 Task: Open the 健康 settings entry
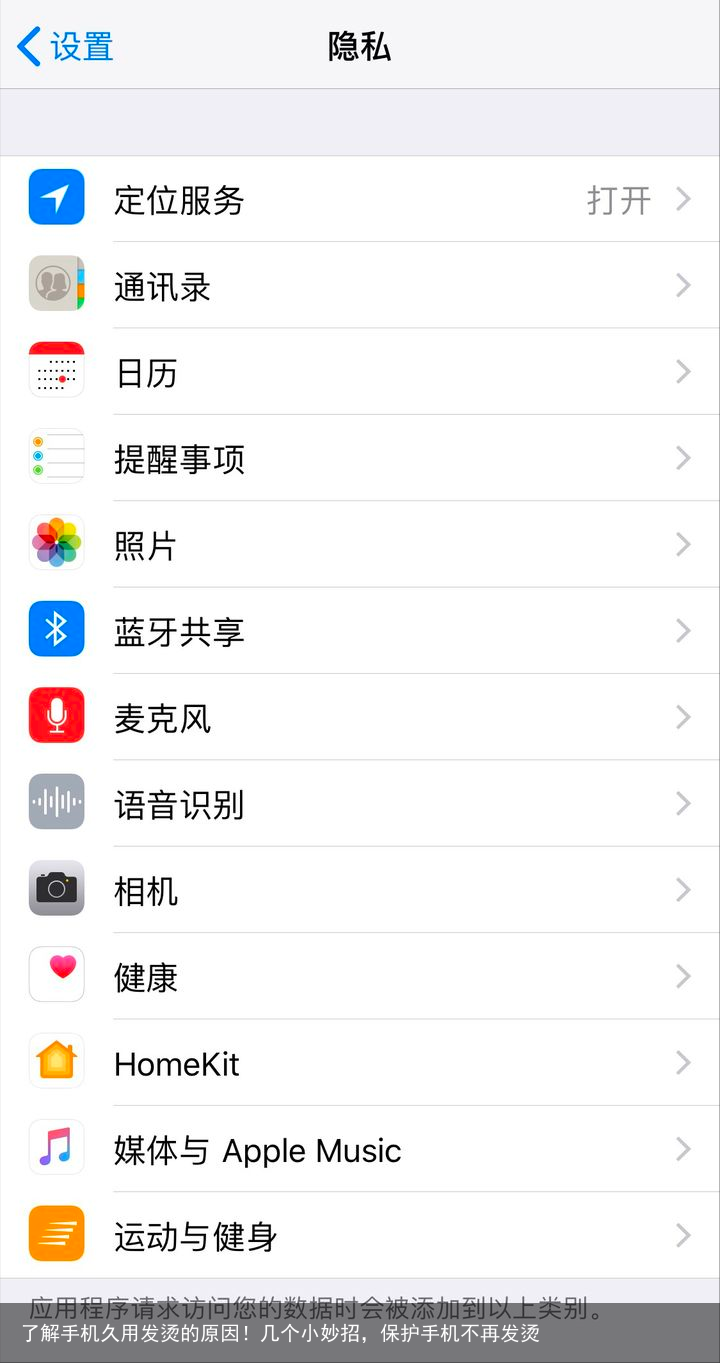click(x=360, y=975)
